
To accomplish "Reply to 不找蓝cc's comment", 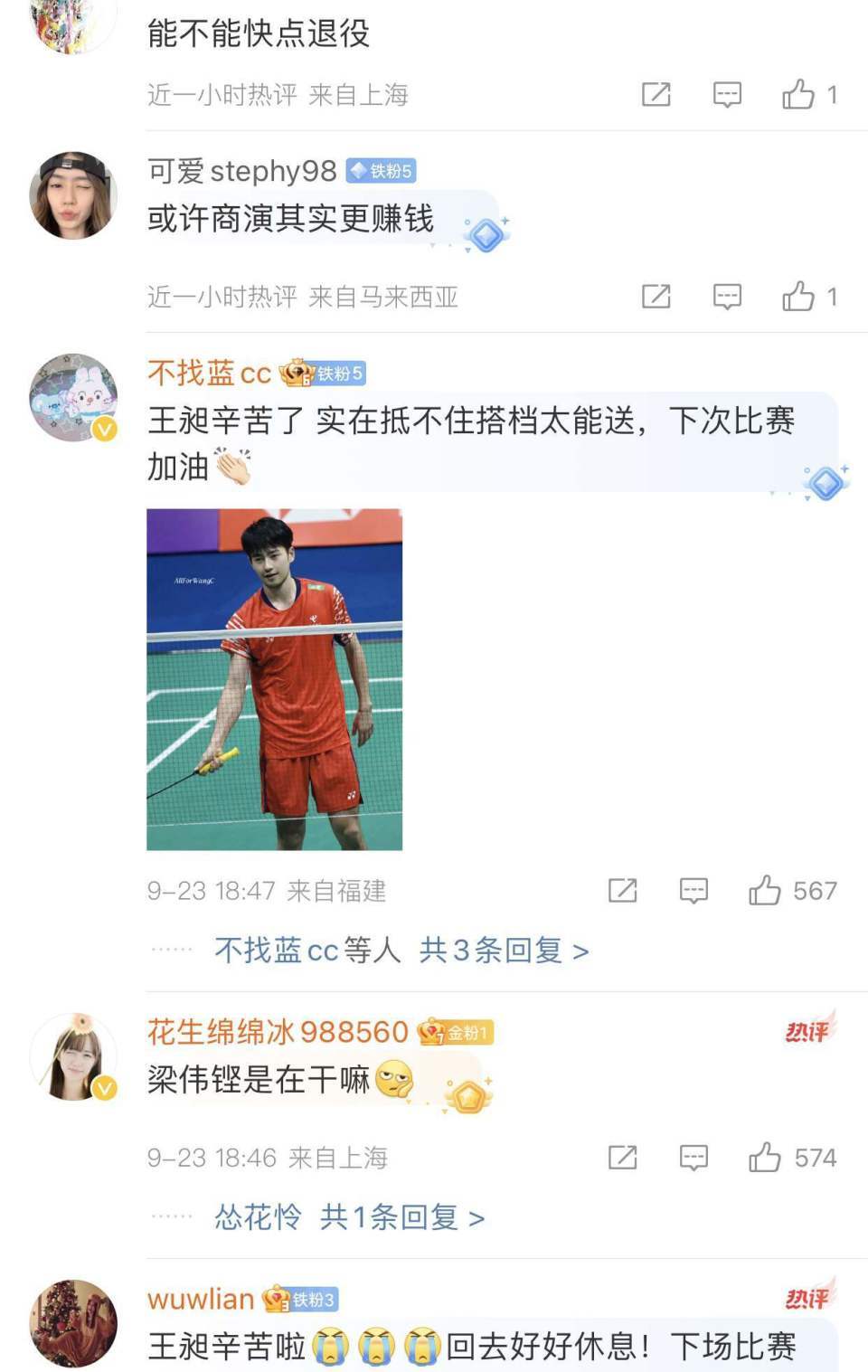I will coord(693,891).
